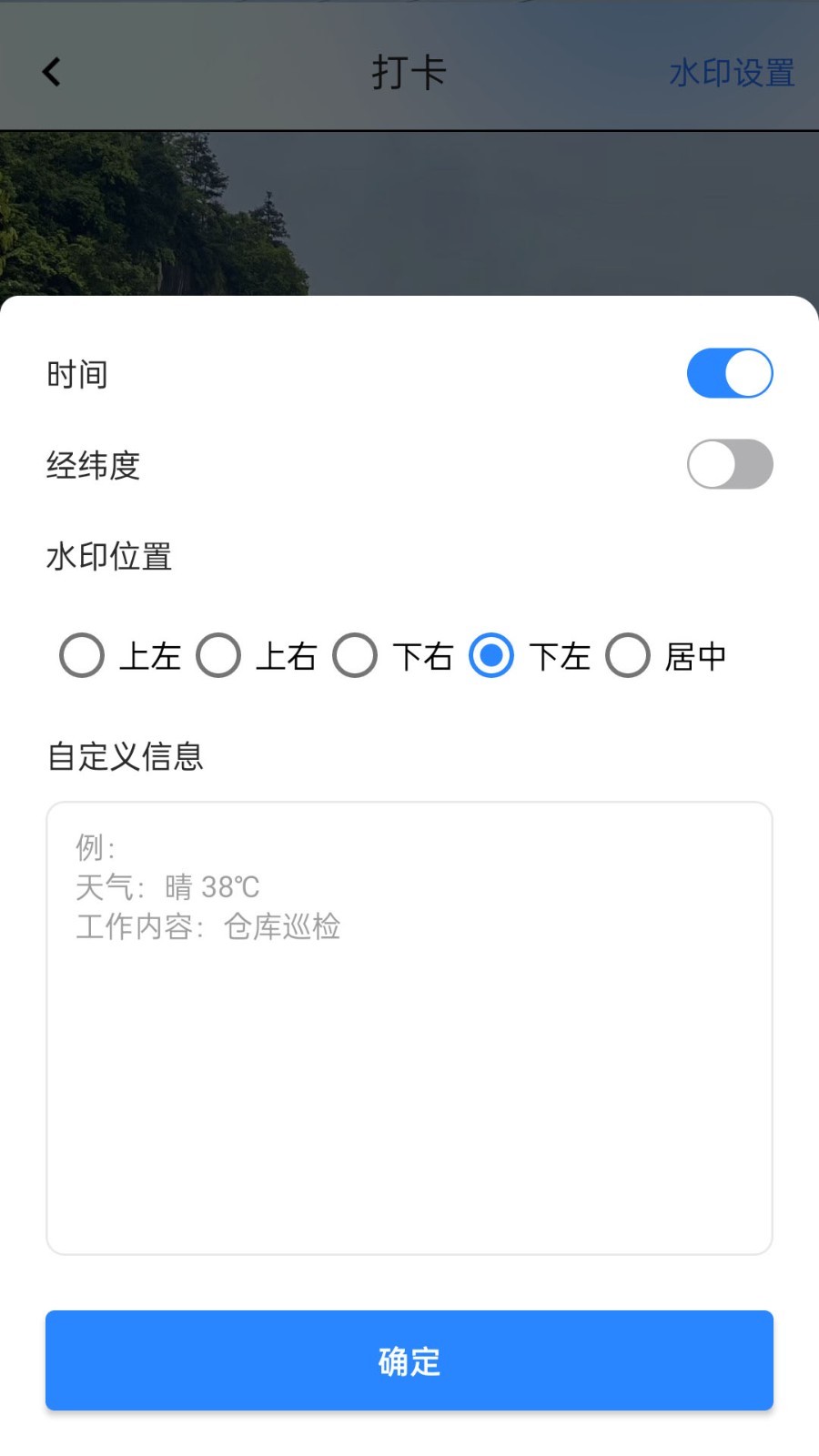
Task: Select the 居中 centered watermark position
Action: click(628, 654)
